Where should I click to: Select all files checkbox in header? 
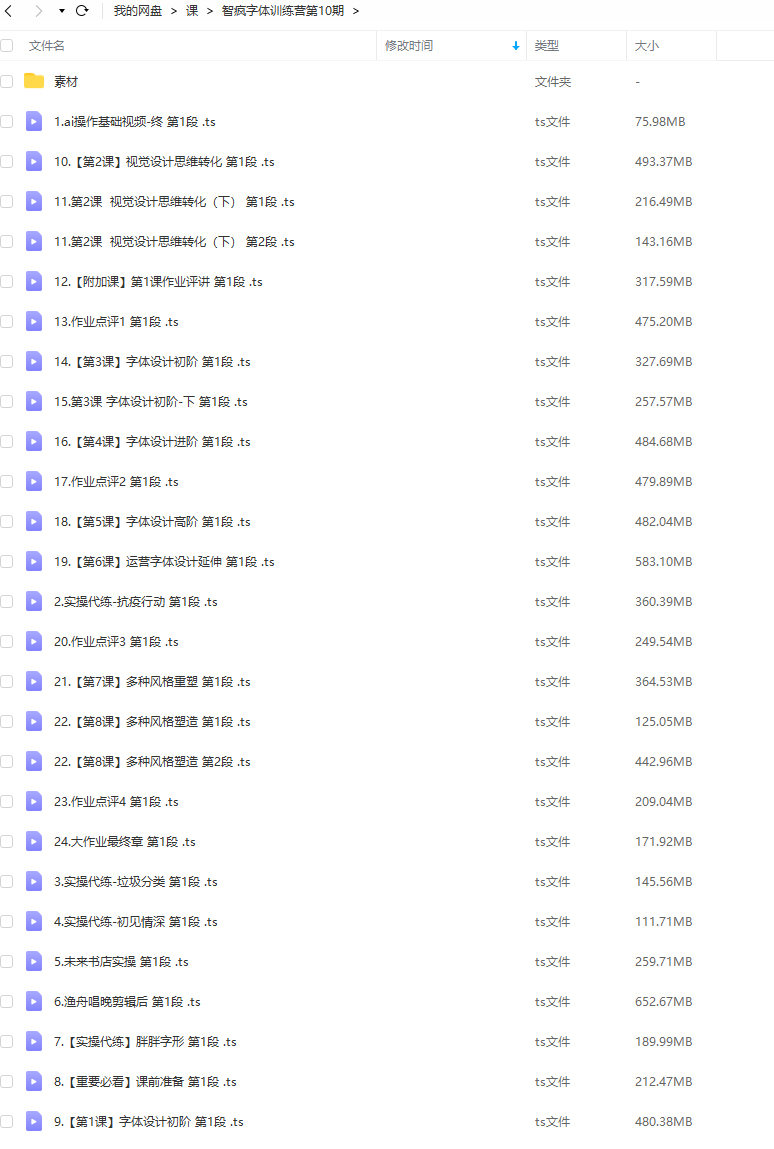click(7, 46)
